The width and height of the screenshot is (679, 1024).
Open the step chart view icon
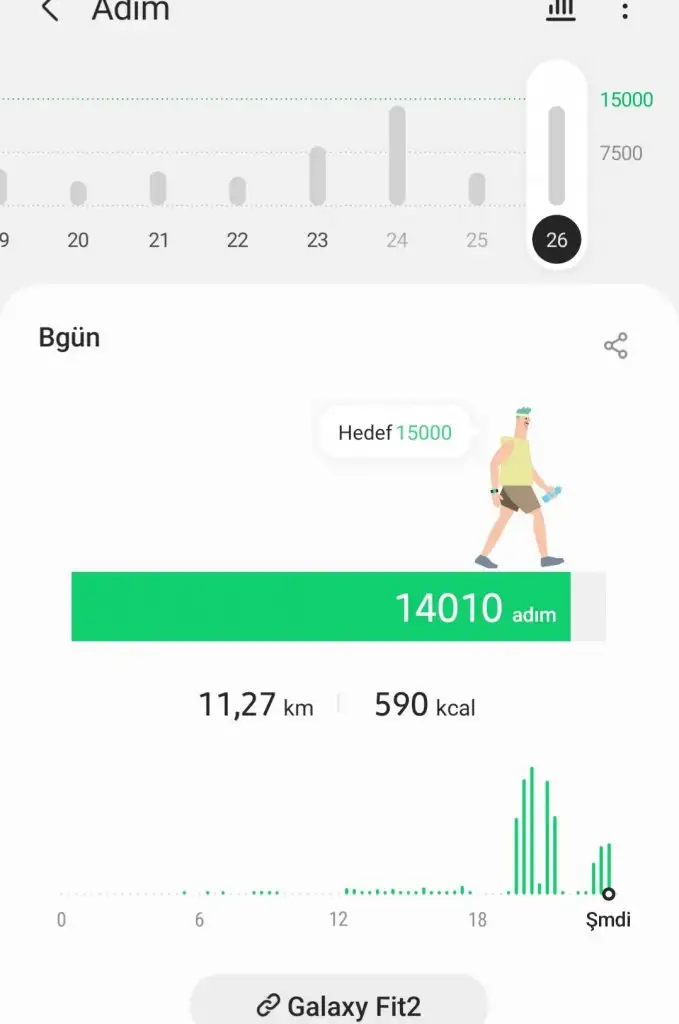(560, 11)
